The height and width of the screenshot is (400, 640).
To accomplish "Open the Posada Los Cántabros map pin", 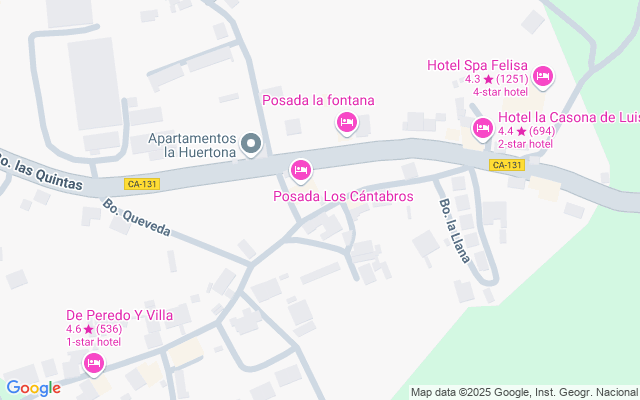I will click(x=300, y=169).
